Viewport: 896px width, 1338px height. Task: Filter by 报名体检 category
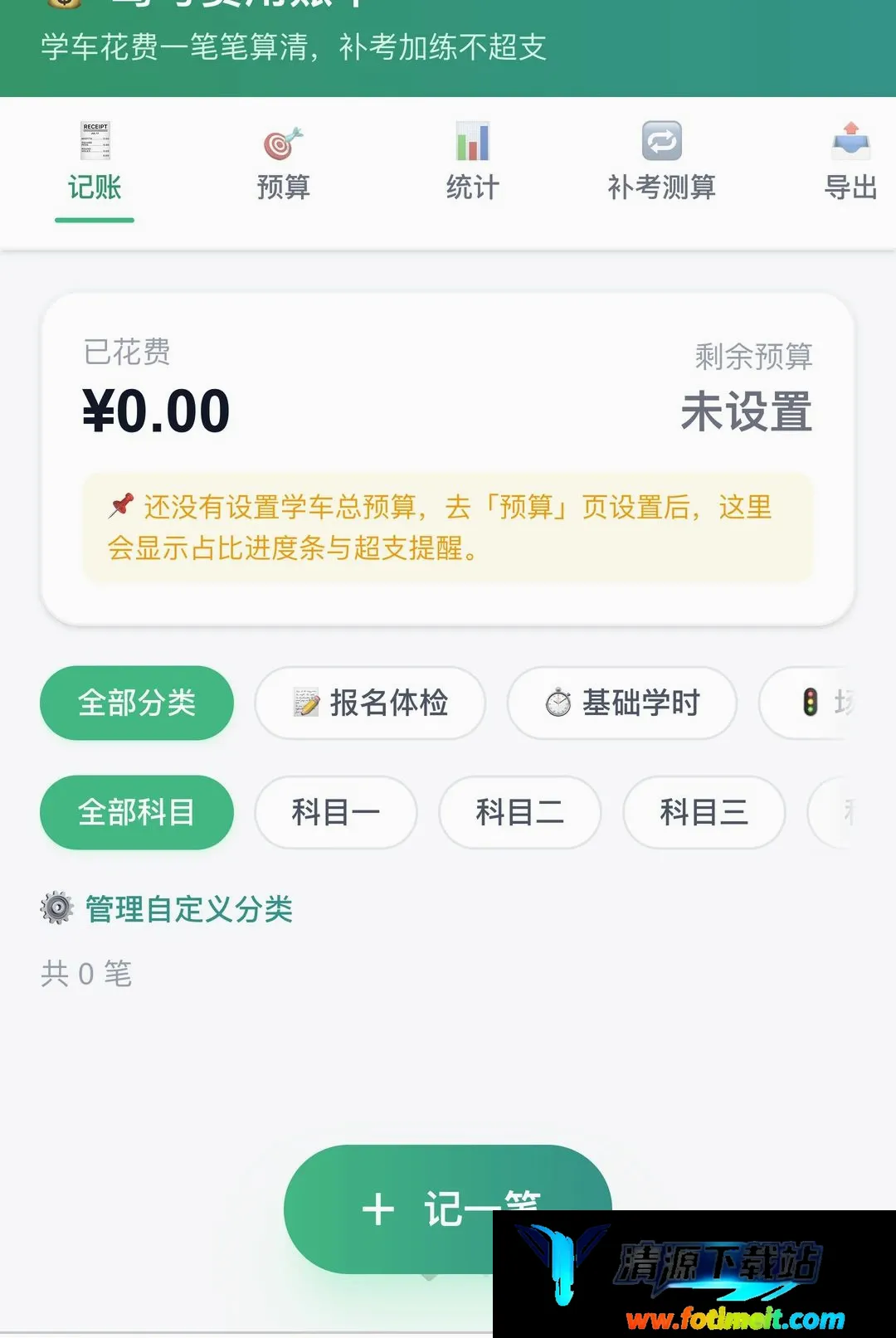[x=370, y=703]
